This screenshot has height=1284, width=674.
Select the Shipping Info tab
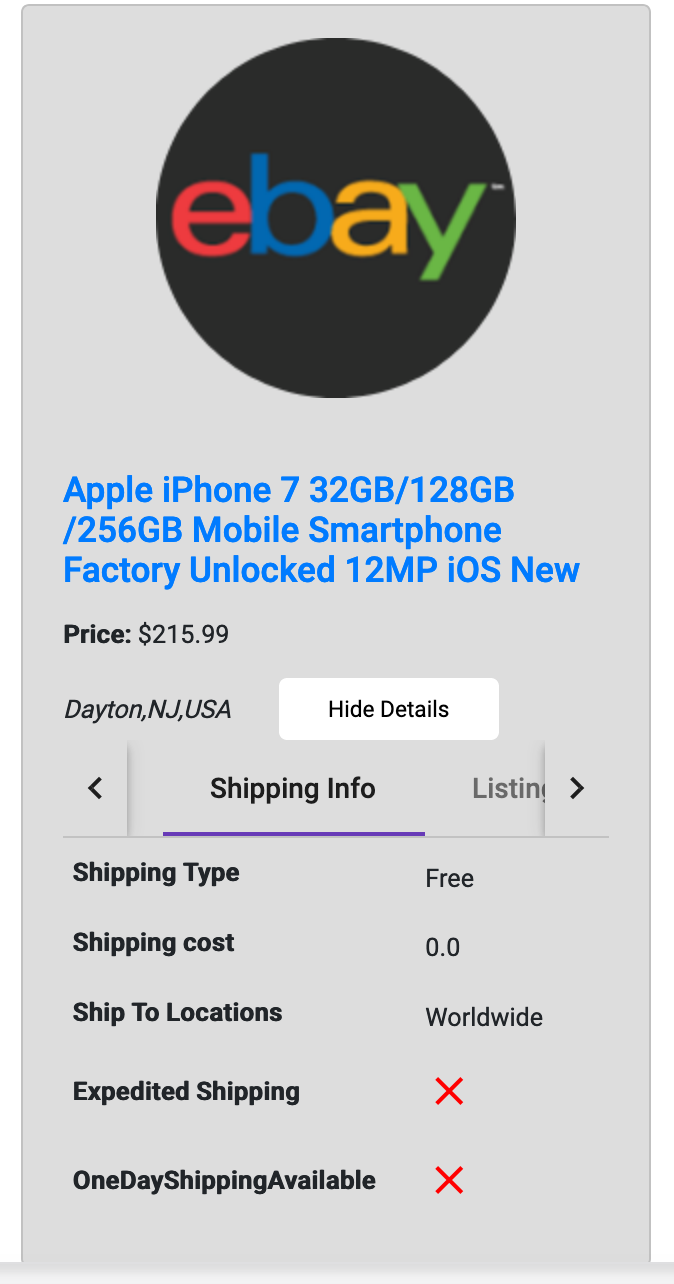pos(293,789)
